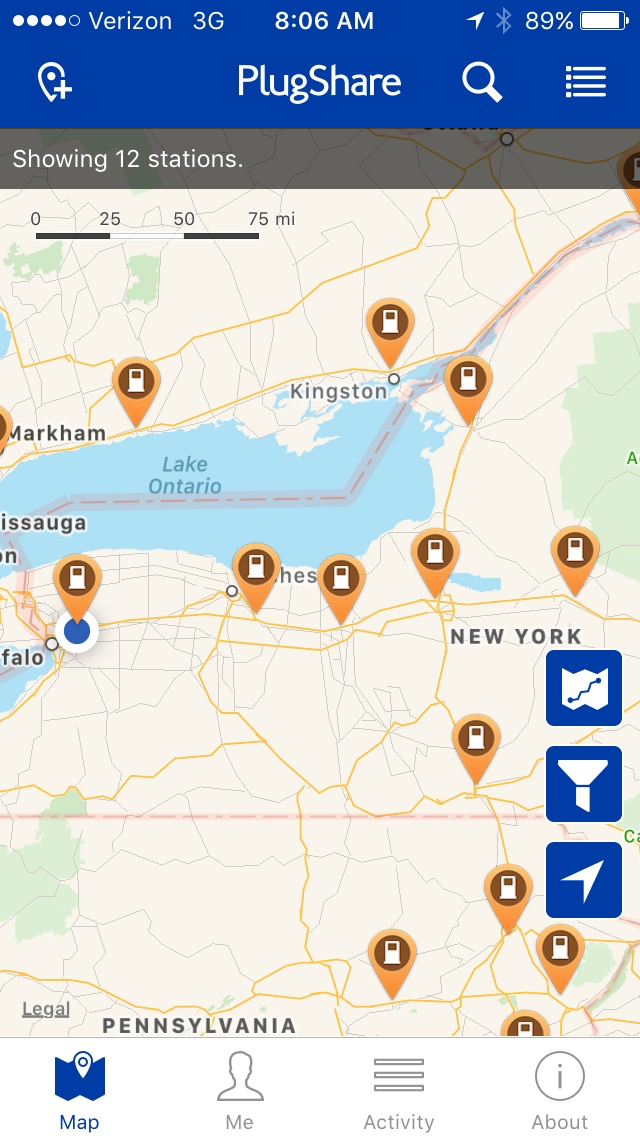640x1136 pixels.
Task: Select the station pin just north of Kingston
Action: 390,324
